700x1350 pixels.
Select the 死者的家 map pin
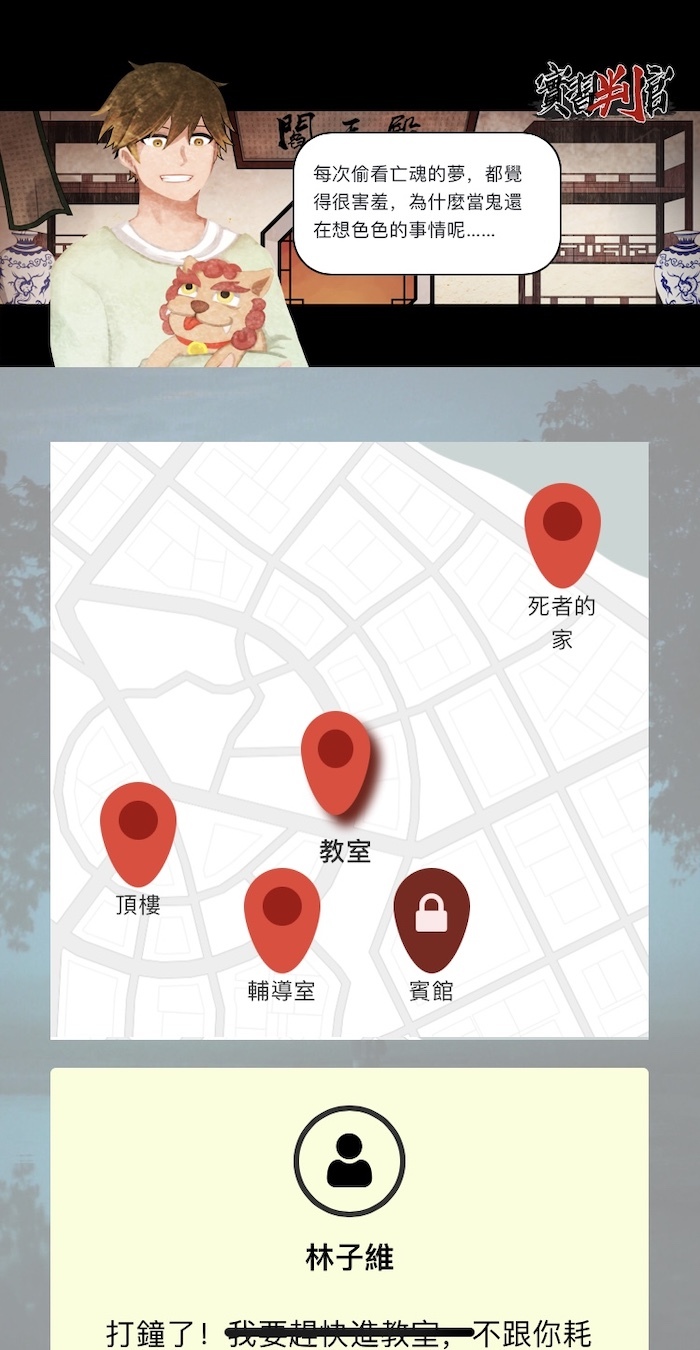562,530
